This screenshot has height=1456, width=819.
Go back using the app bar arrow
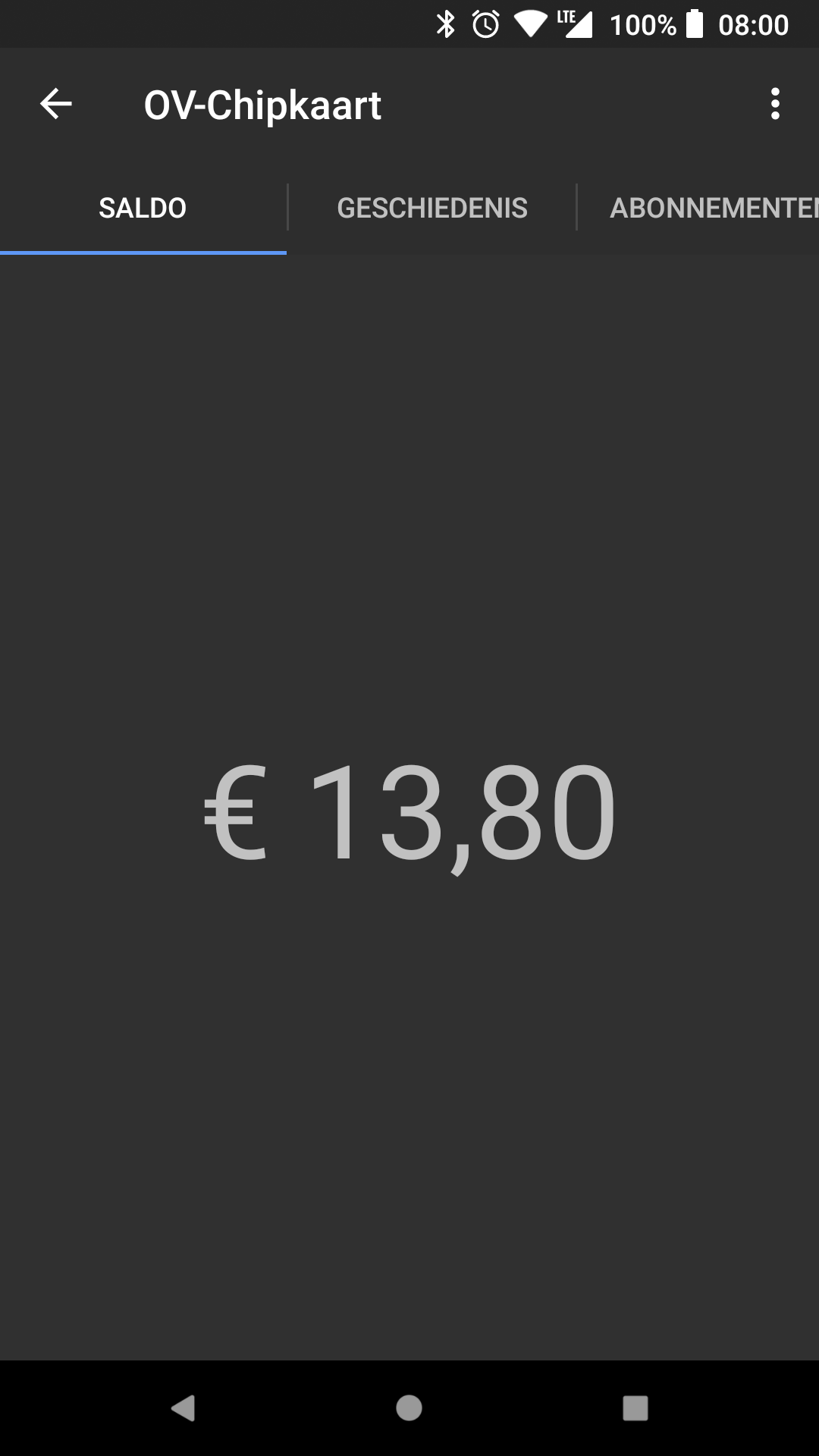55,104
